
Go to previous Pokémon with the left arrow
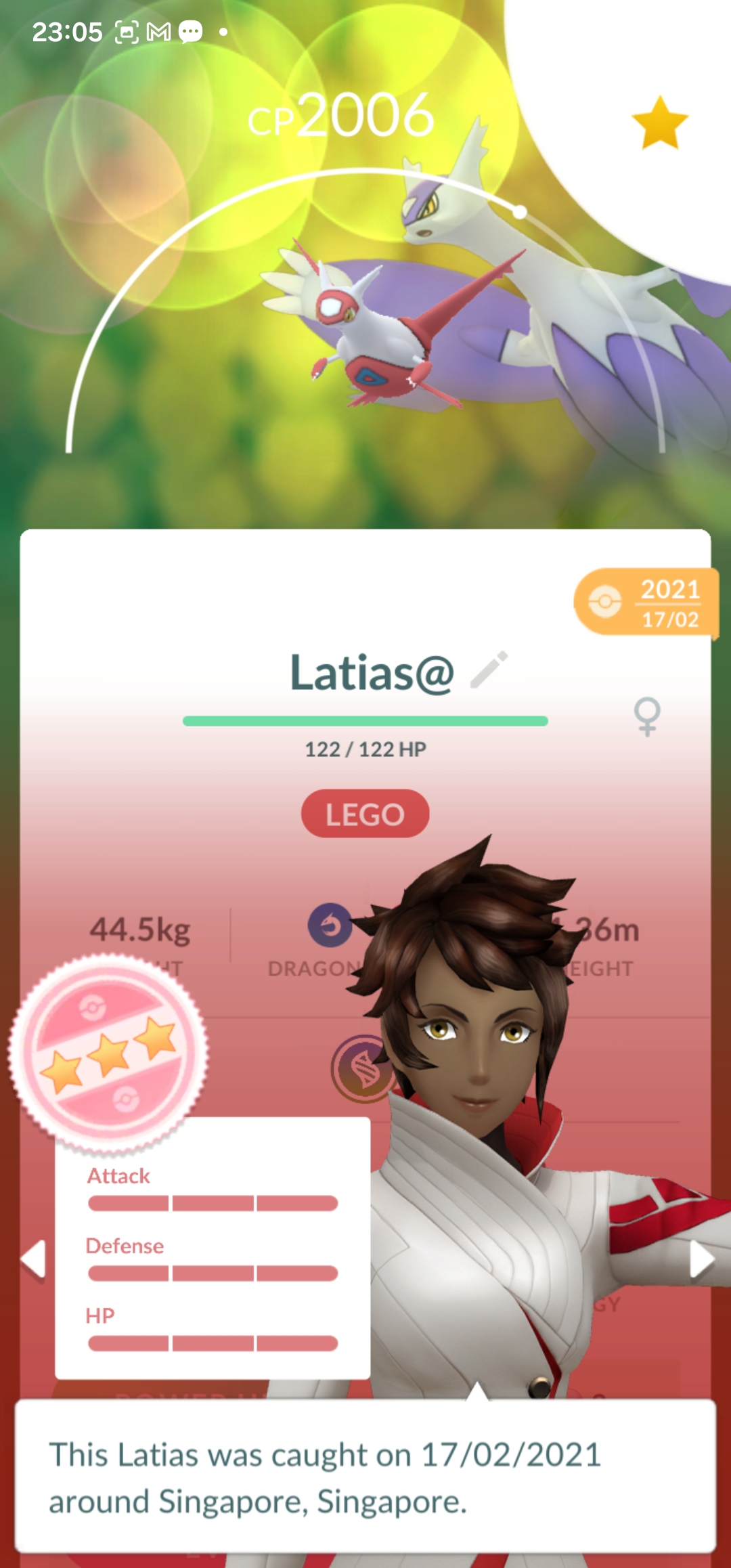pyautogui.click(x=32, y=1259)
